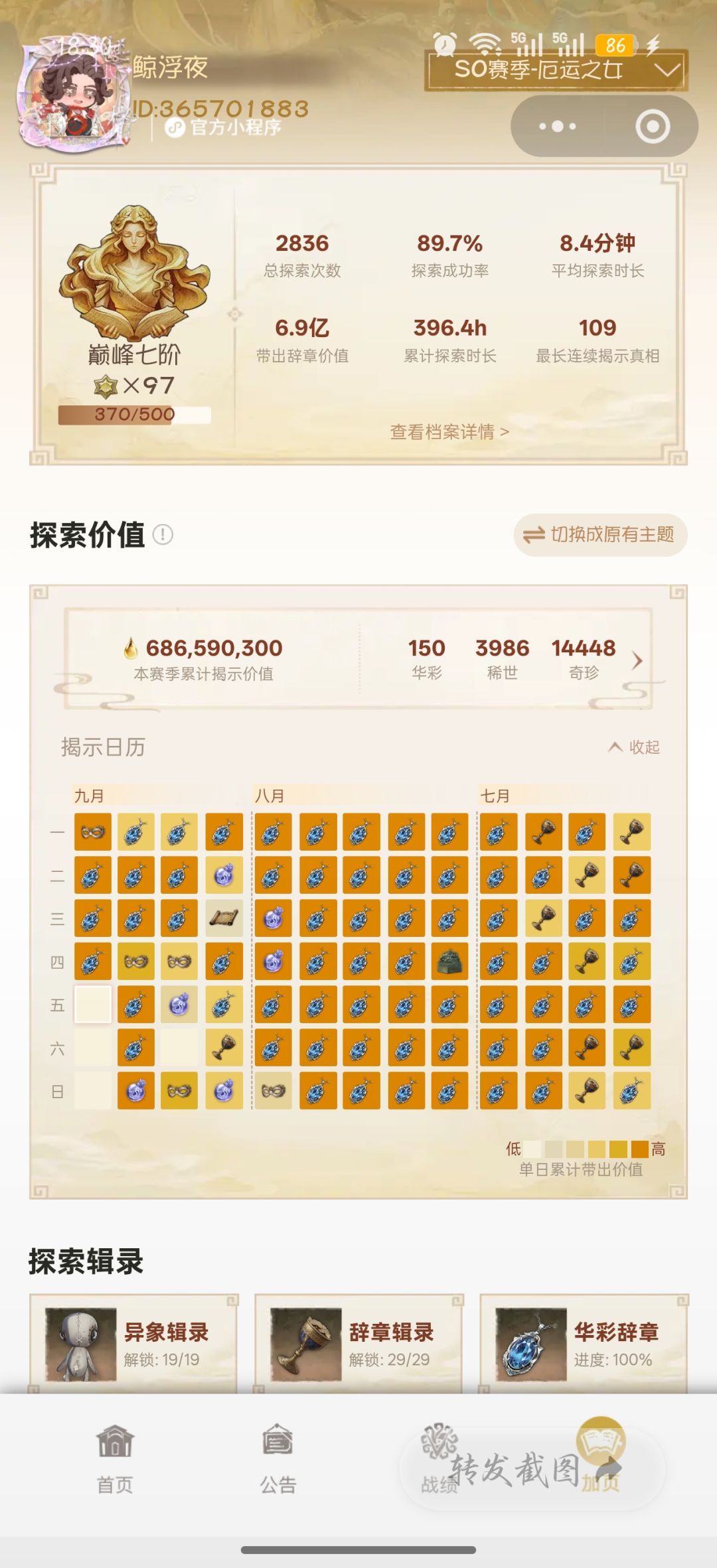Open item rarity details arrow after 奇珍

(x=637, y=660)
